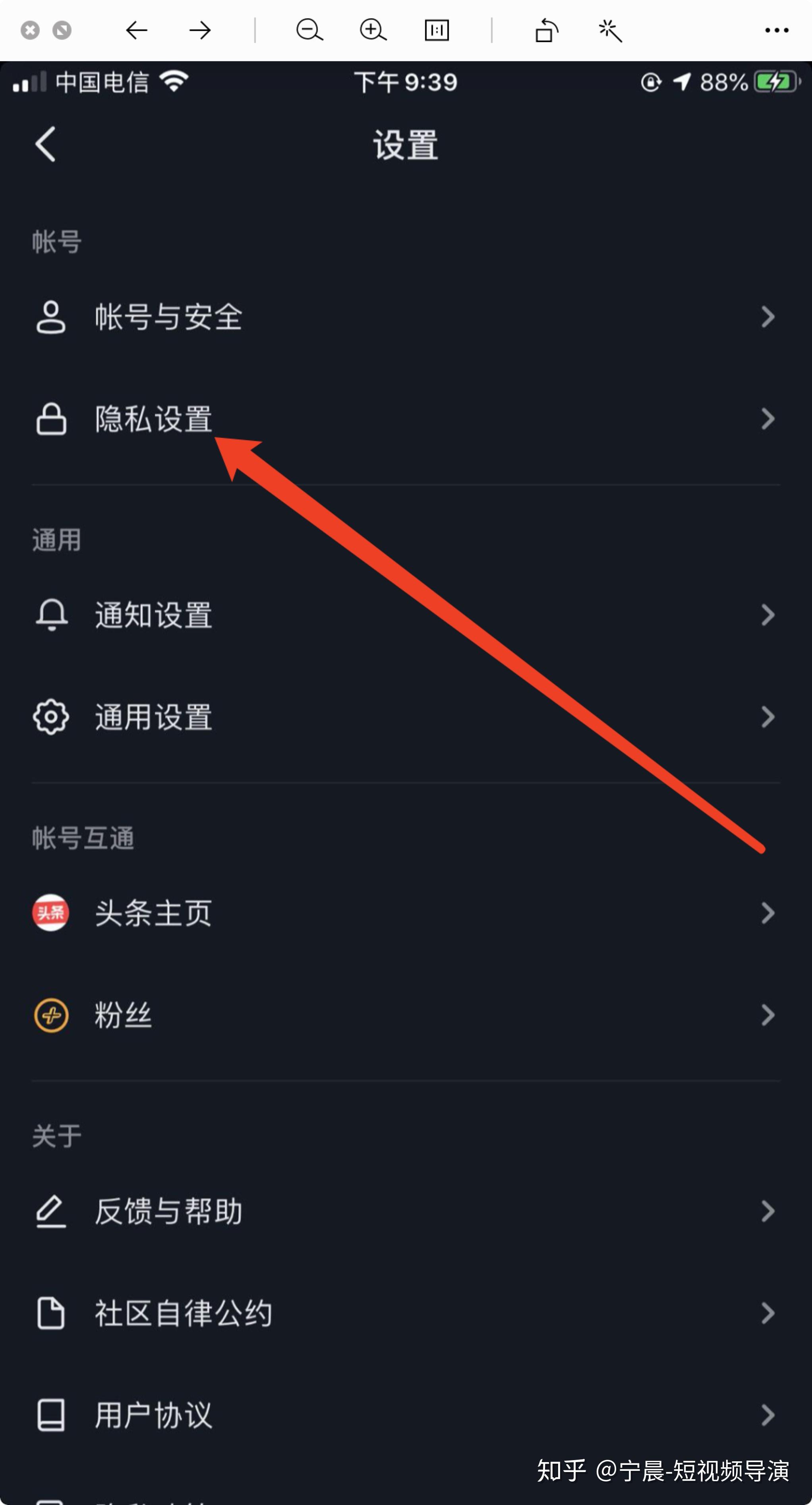
Task: Open 通用设置
Action: (406, 717)
